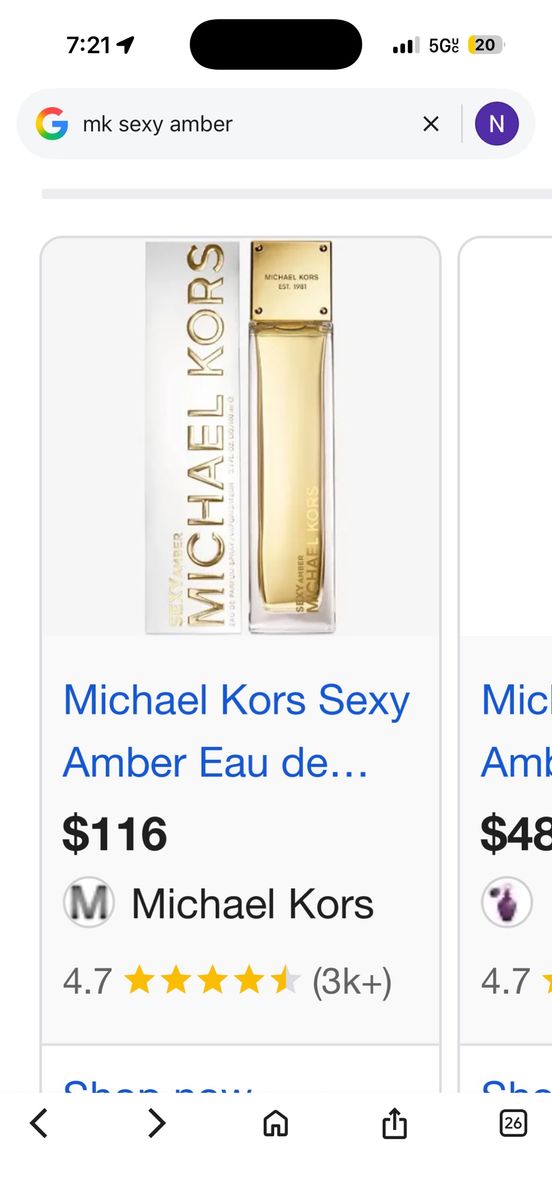Viewport: 552px width, 1200px height.
Task: Open the purple N account avatar
Action: 497,124
